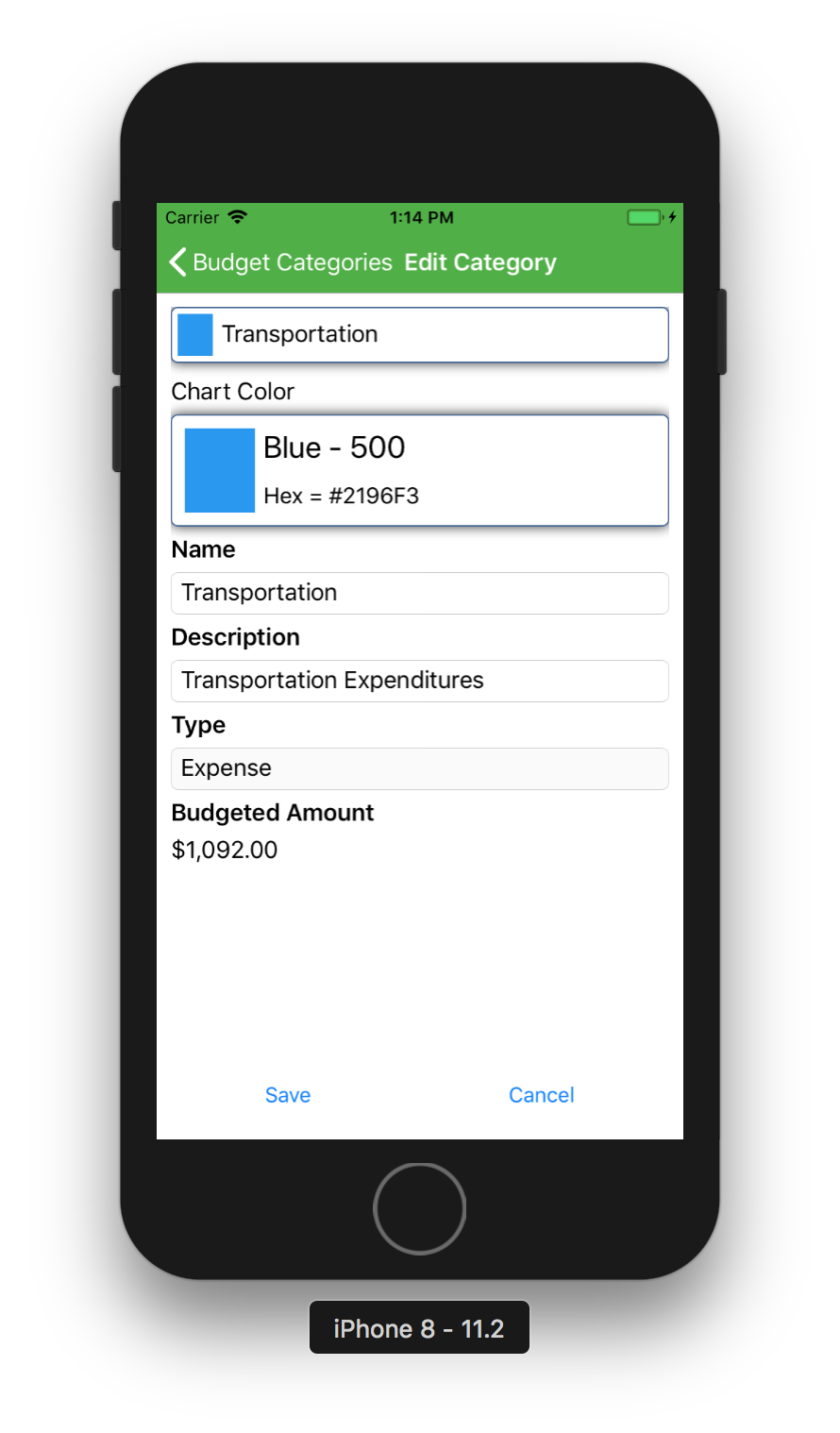Cancel editing the category
The height and width of the screenshot is (1433, 840).
point(542,1095)
